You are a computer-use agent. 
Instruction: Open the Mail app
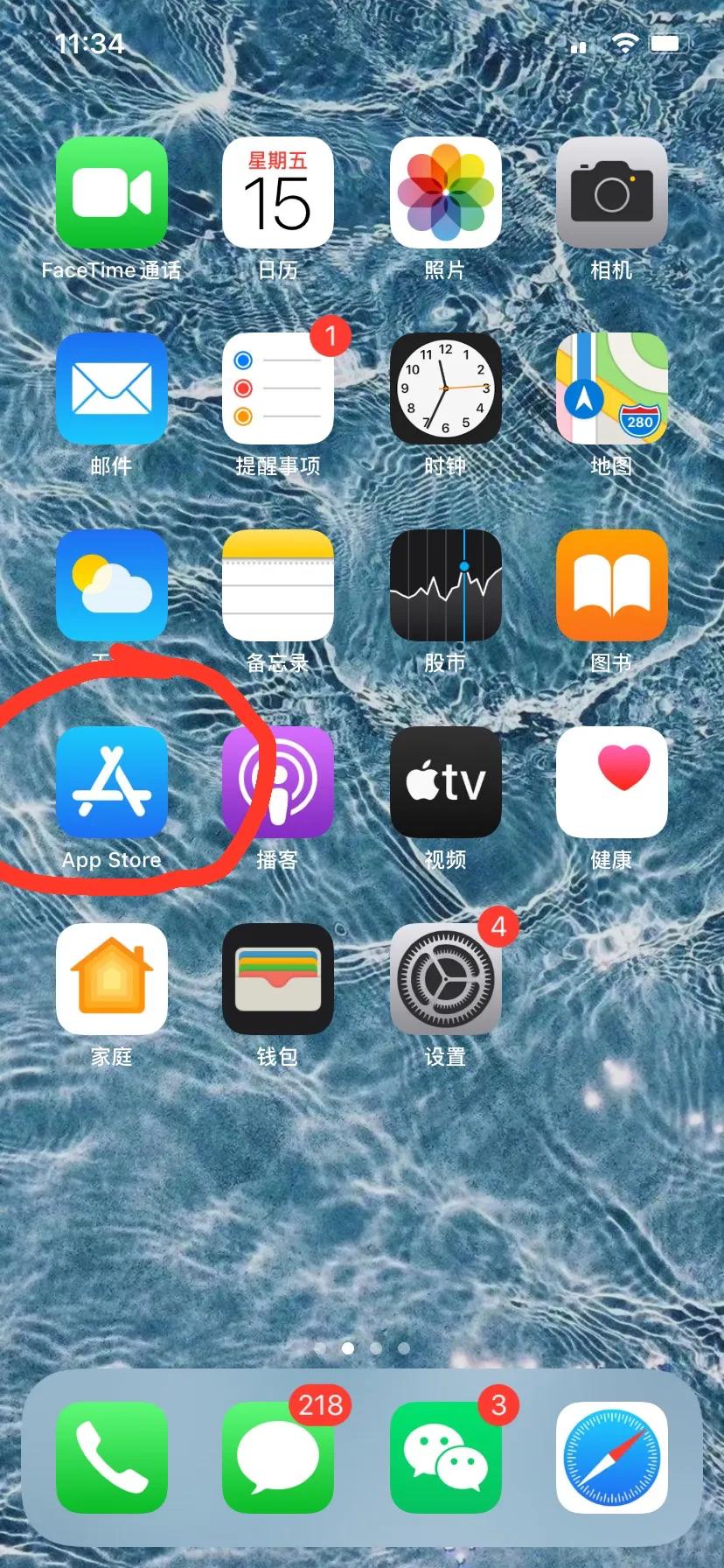point(111,388)
